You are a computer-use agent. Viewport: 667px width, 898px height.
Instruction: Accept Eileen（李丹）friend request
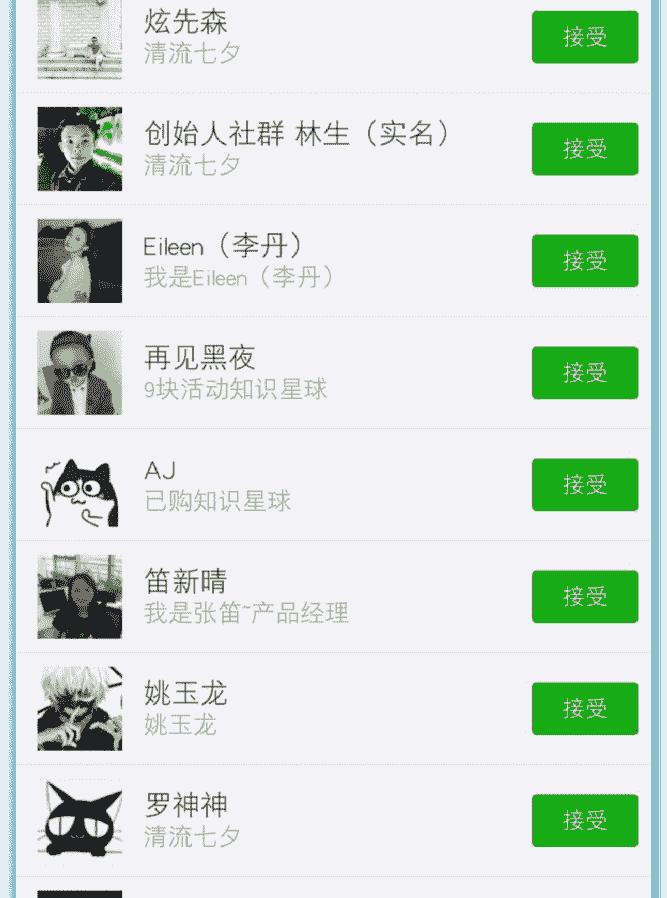(585, 261)
